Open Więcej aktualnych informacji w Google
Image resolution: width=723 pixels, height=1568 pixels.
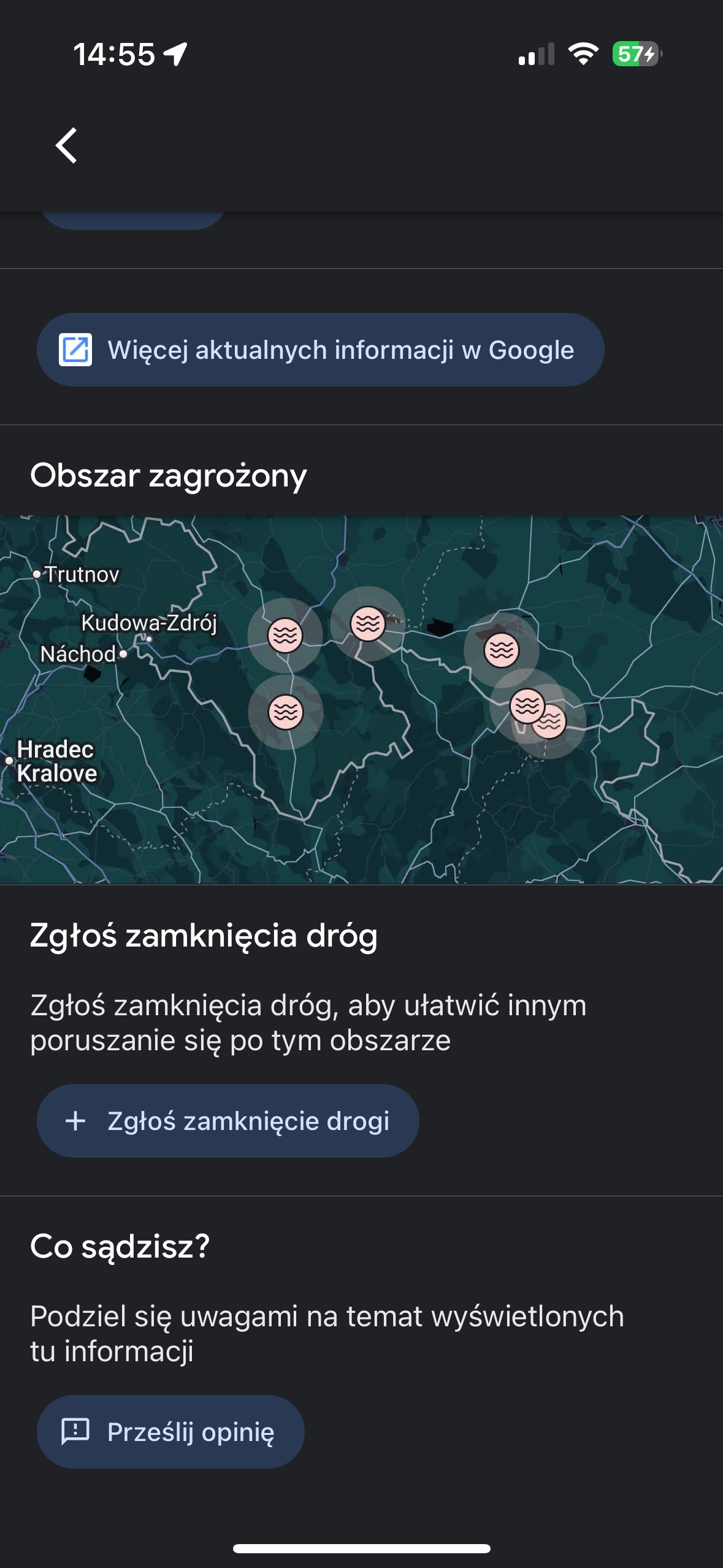pos(320,350)
